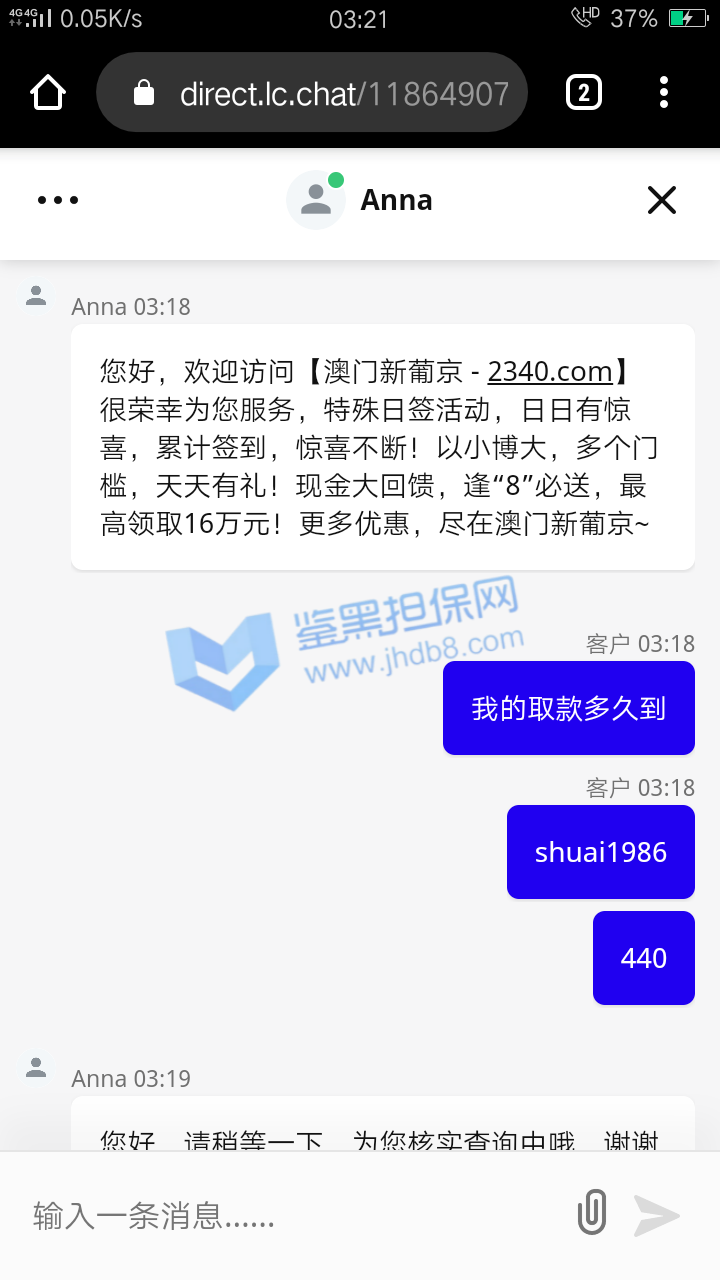The width and height of the screenshot is (720, 1280).
Task: Open the browser overflow menu
Action: tap(664, 93)
